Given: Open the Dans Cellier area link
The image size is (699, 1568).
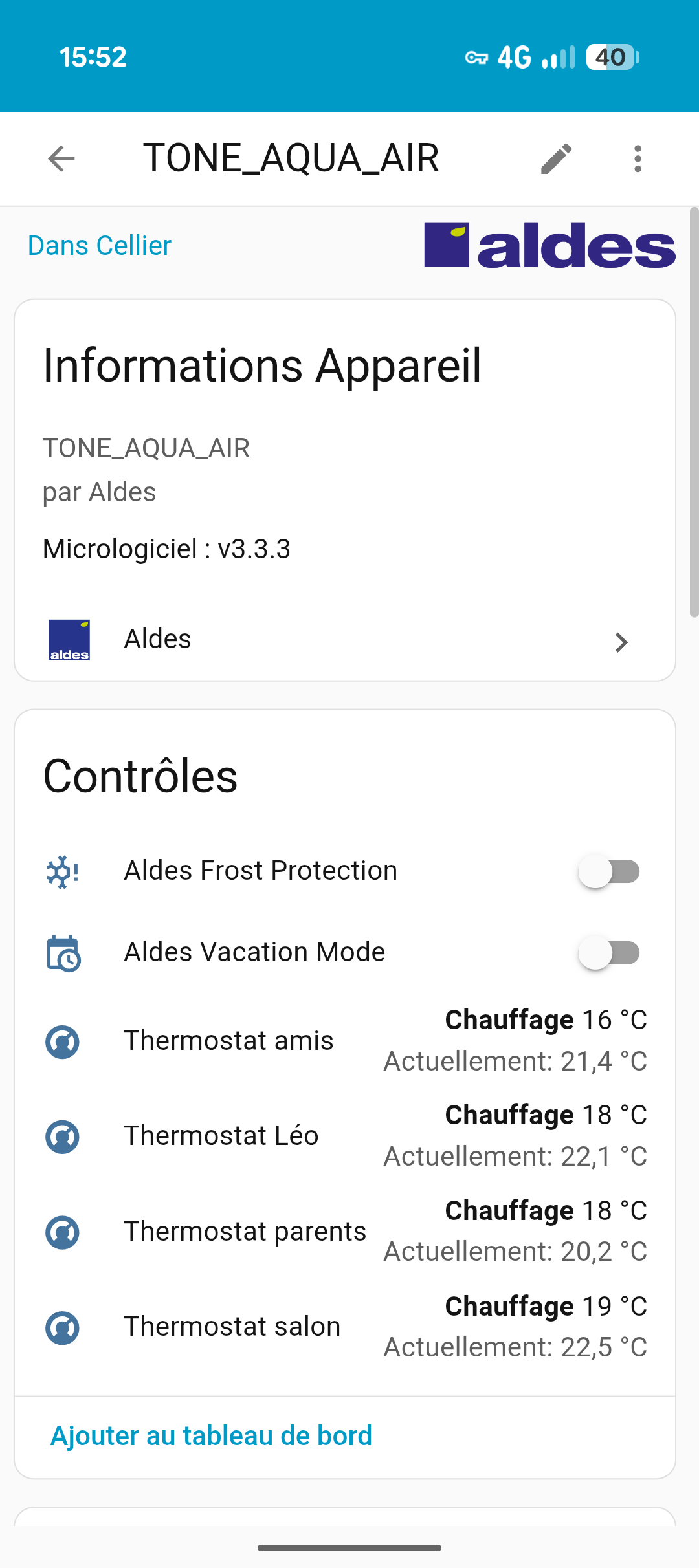Looking at the screenshot, I should tap(100, 246).
